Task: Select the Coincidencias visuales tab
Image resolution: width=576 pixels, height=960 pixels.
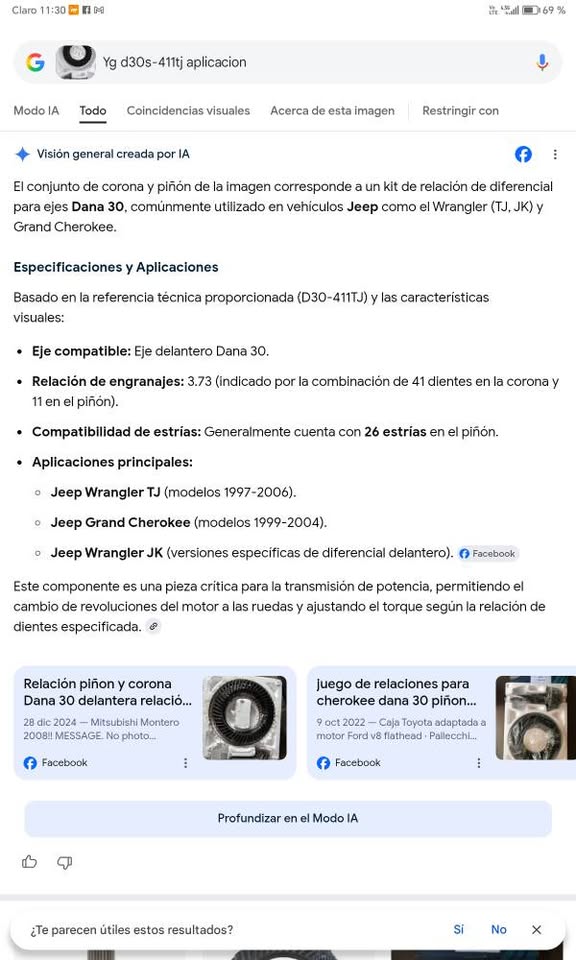Action: pos(188,111)
